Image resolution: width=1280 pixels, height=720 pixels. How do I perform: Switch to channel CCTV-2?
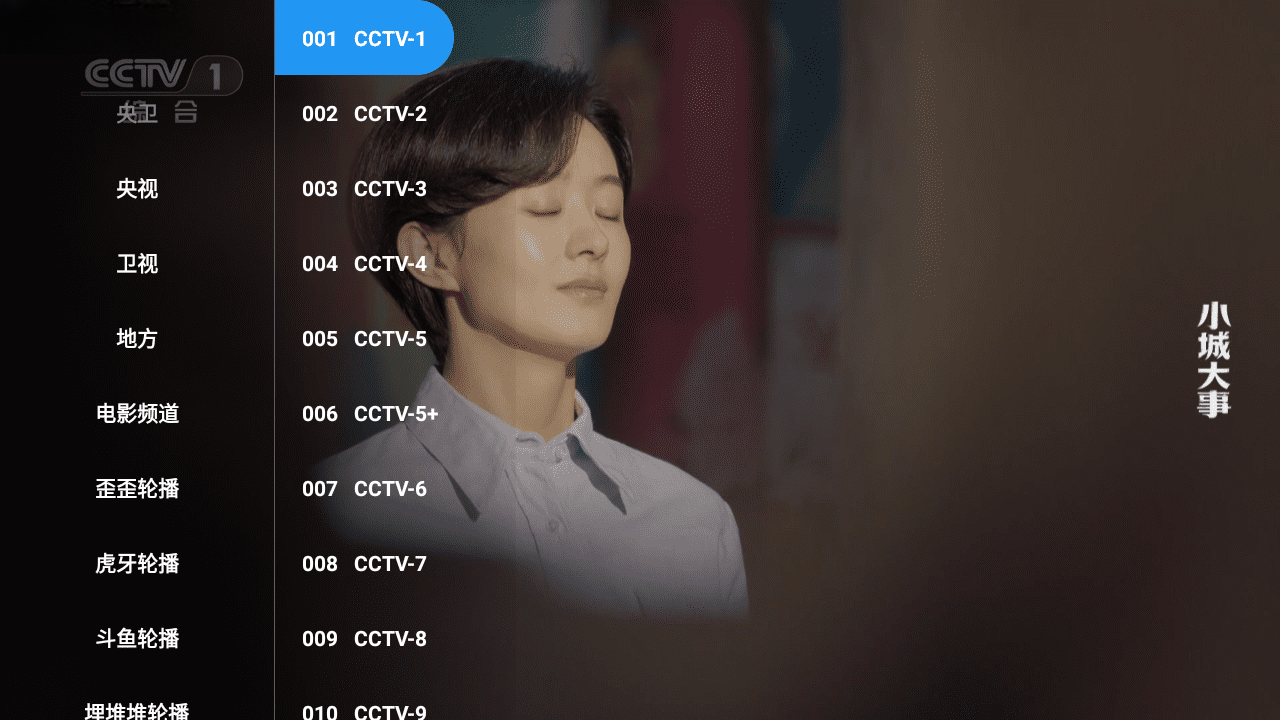(364, 114)
